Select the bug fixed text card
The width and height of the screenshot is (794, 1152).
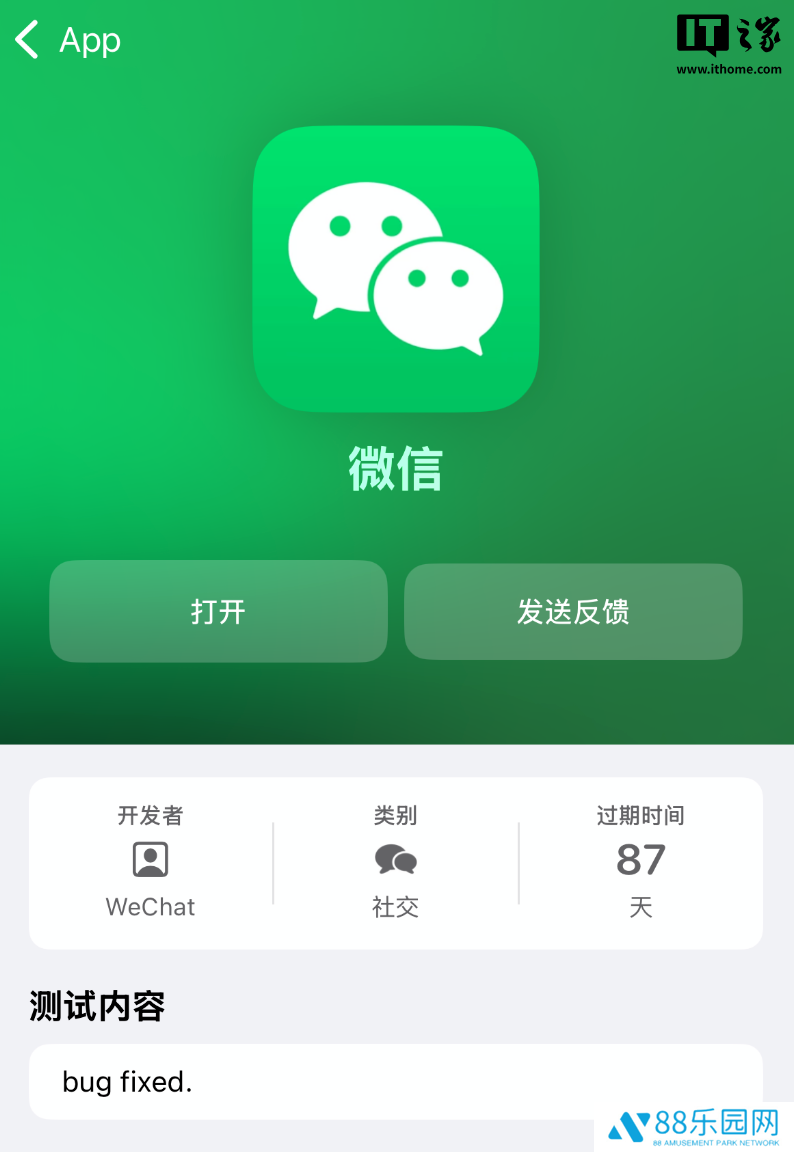pyautogui.click(x=396, y=1081)
